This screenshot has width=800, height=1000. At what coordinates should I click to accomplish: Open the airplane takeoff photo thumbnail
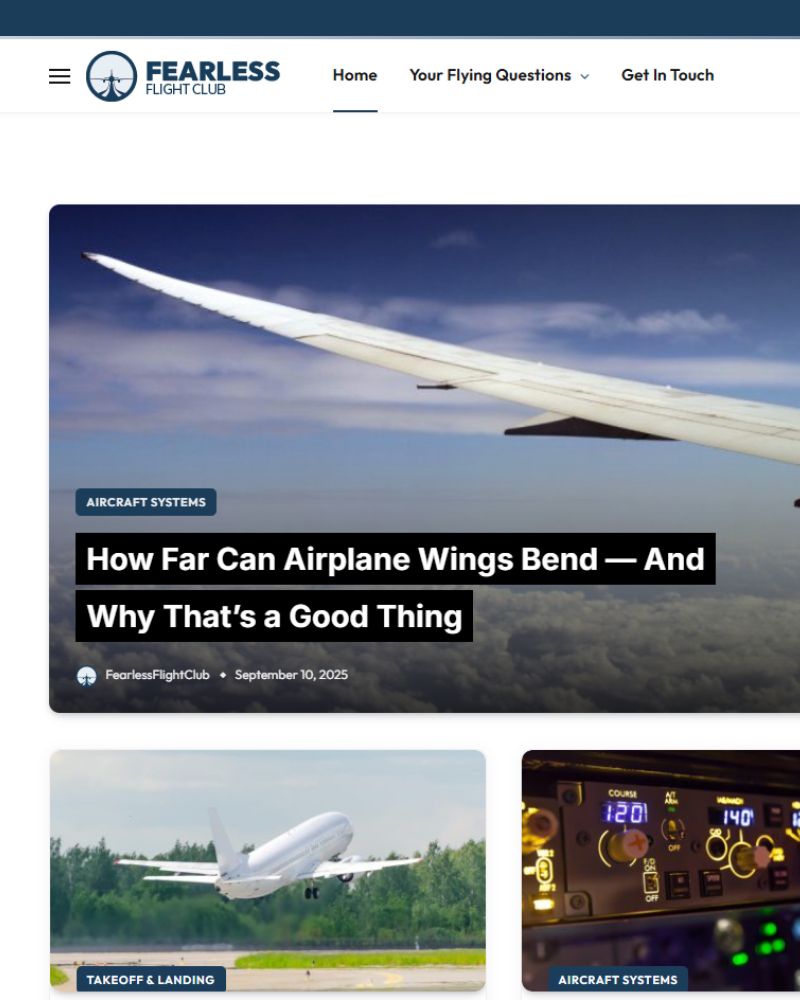[x=267, y=860]
